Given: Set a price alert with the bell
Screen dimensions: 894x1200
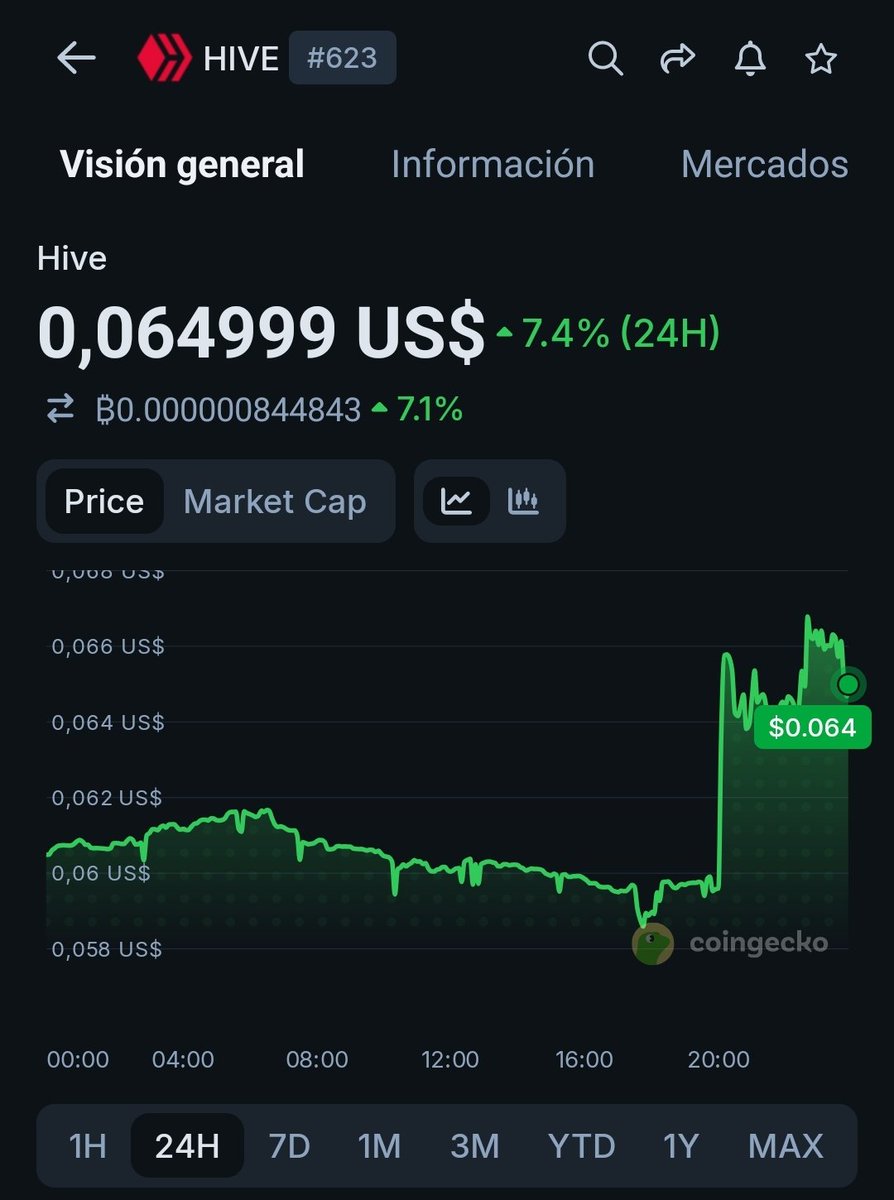Looking at the screenshot, I should (750, 59).
